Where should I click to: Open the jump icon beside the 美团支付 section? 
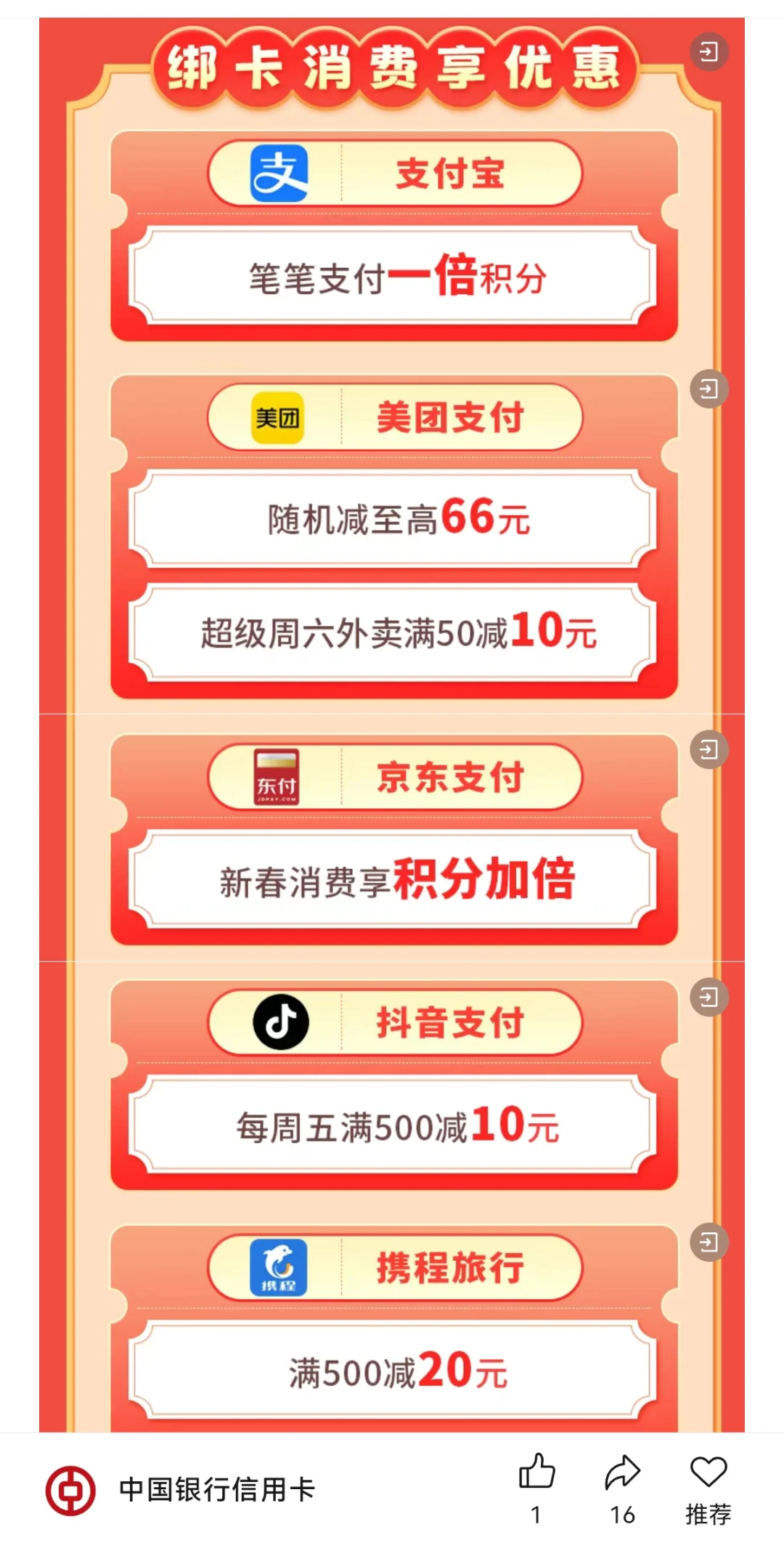[709, 389]
